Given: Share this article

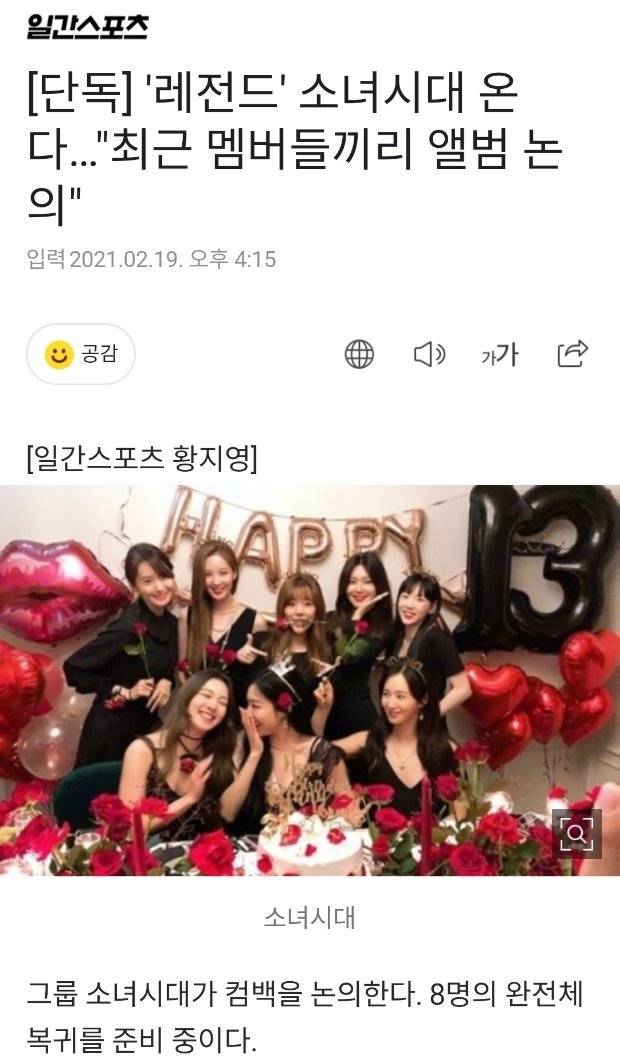Looking at the screenshot, I should pyautogui.click(x=572, y=353).
